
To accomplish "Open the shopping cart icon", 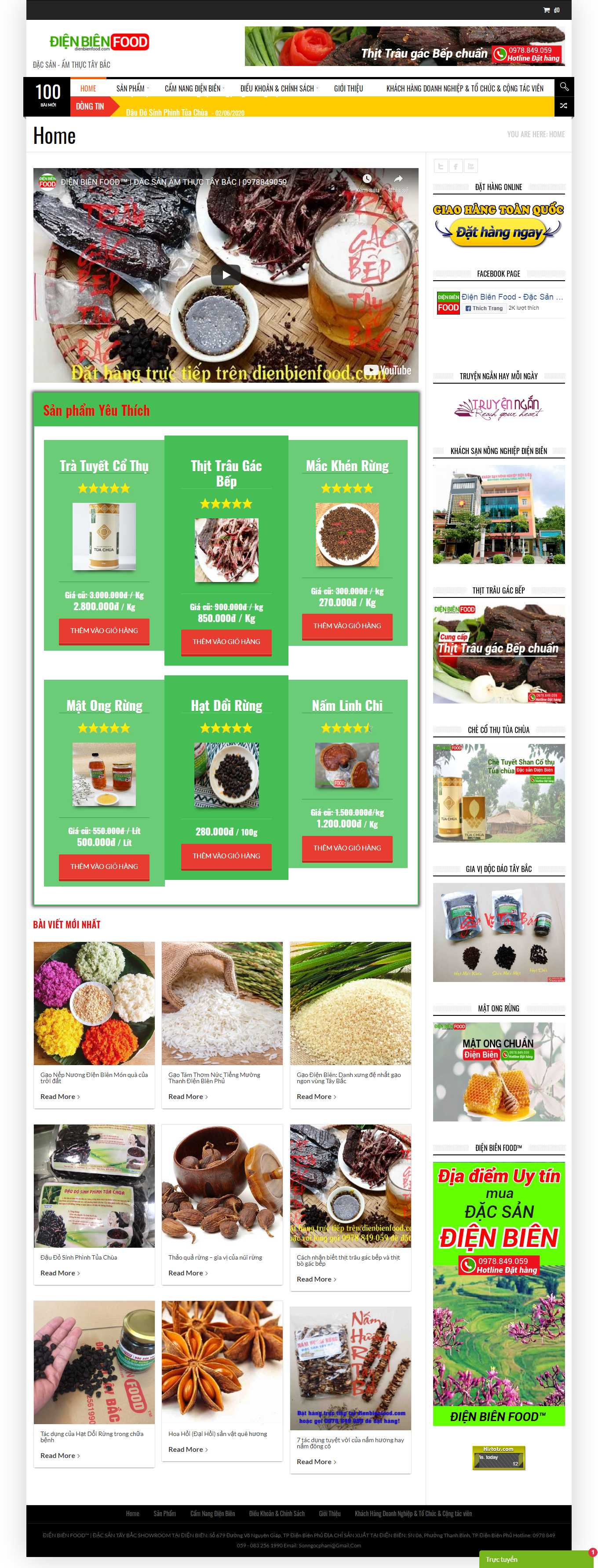I will 546,10.
